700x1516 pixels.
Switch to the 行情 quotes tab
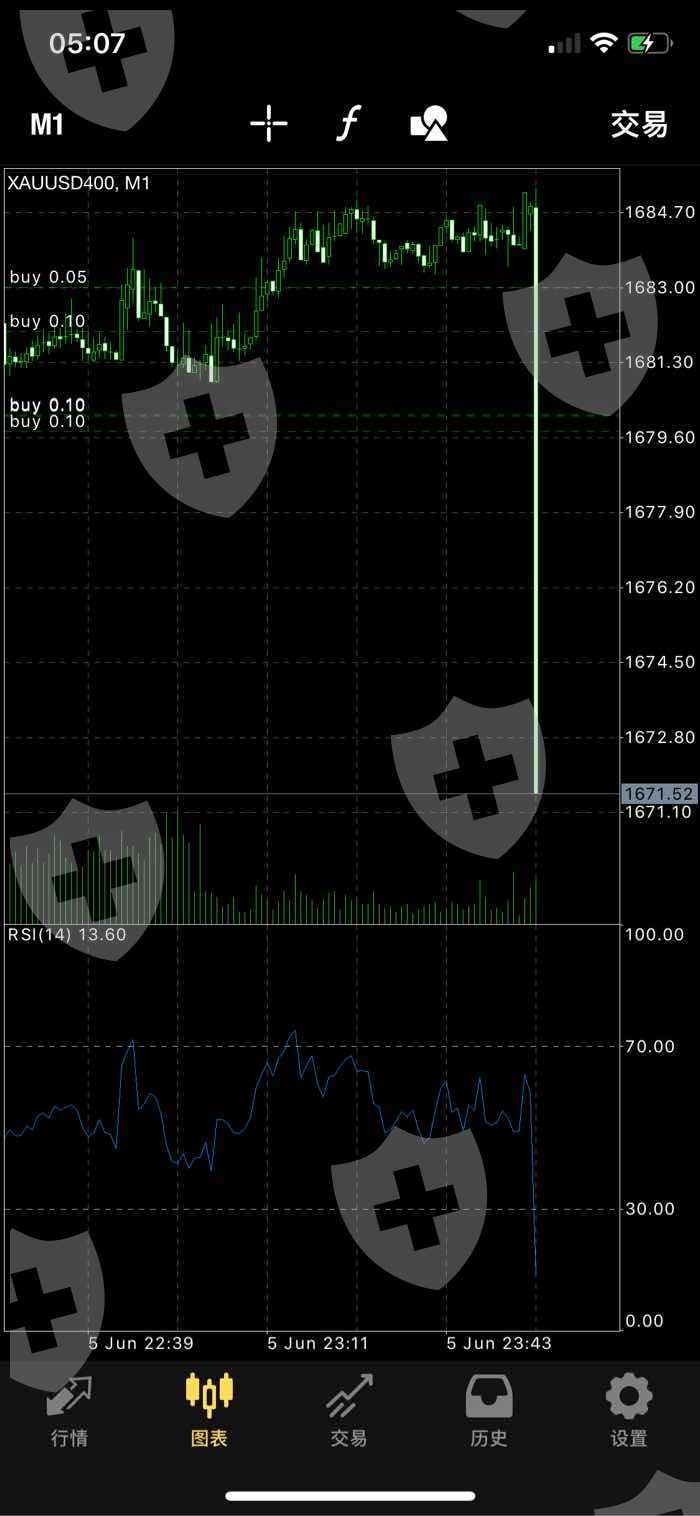click(x=69, y=1410)
